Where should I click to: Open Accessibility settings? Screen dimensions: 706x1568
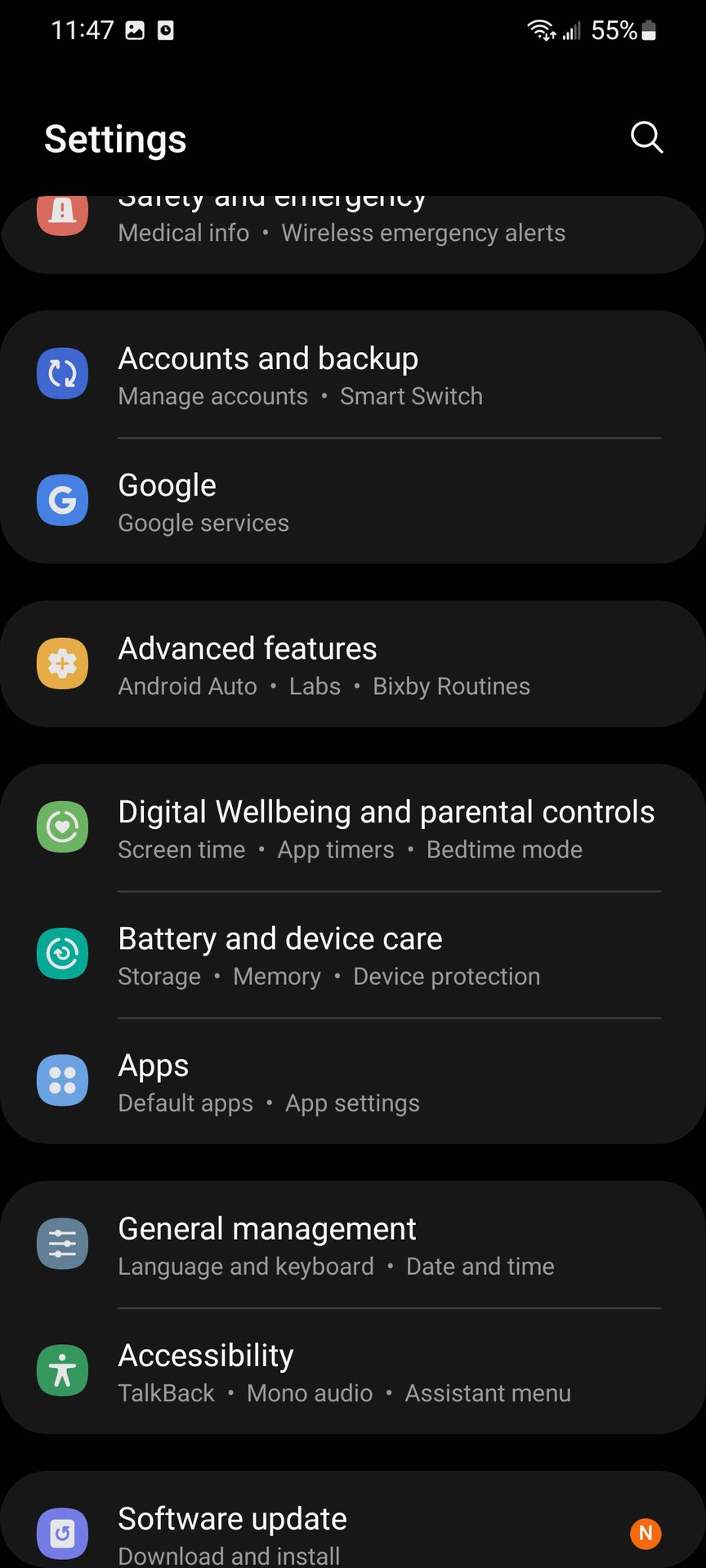coord(351,1371)
